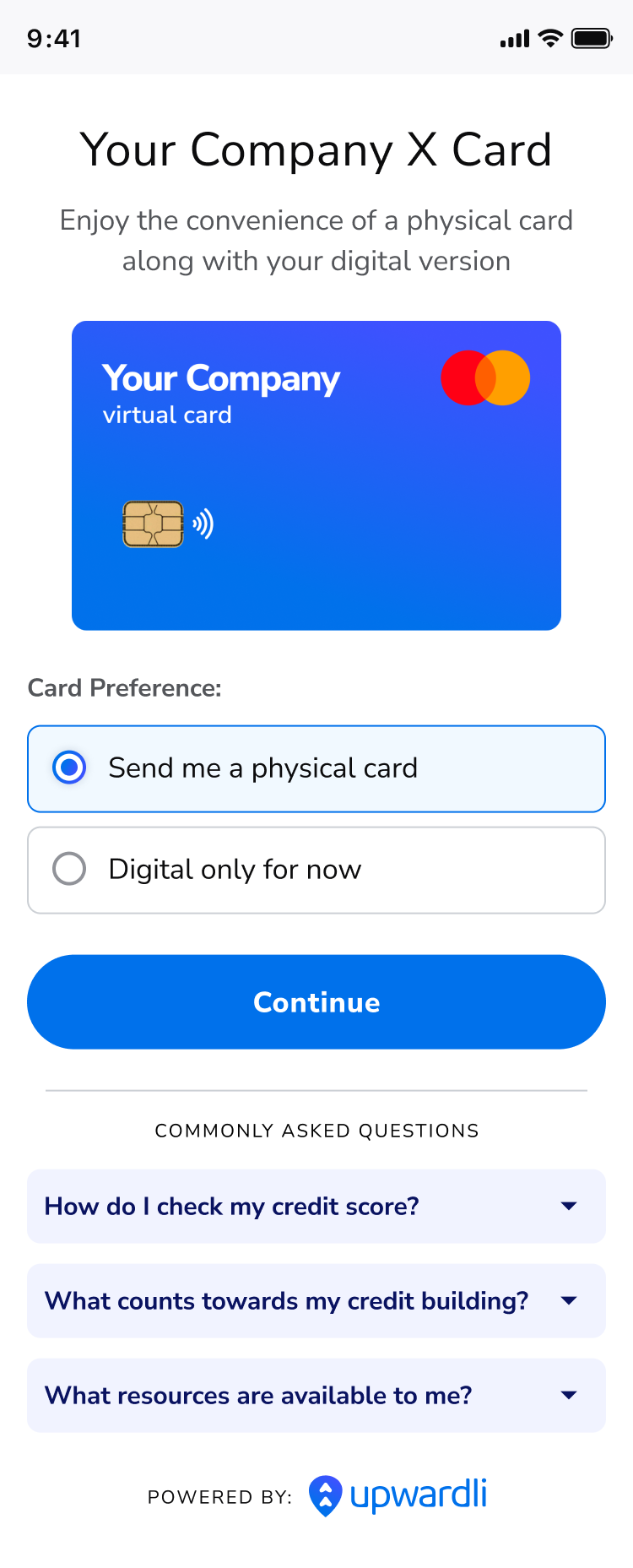The width and height of the screenshot is (633, 1568).
Task: Expand What counts towards my credit building
Action: point(316,1300)
